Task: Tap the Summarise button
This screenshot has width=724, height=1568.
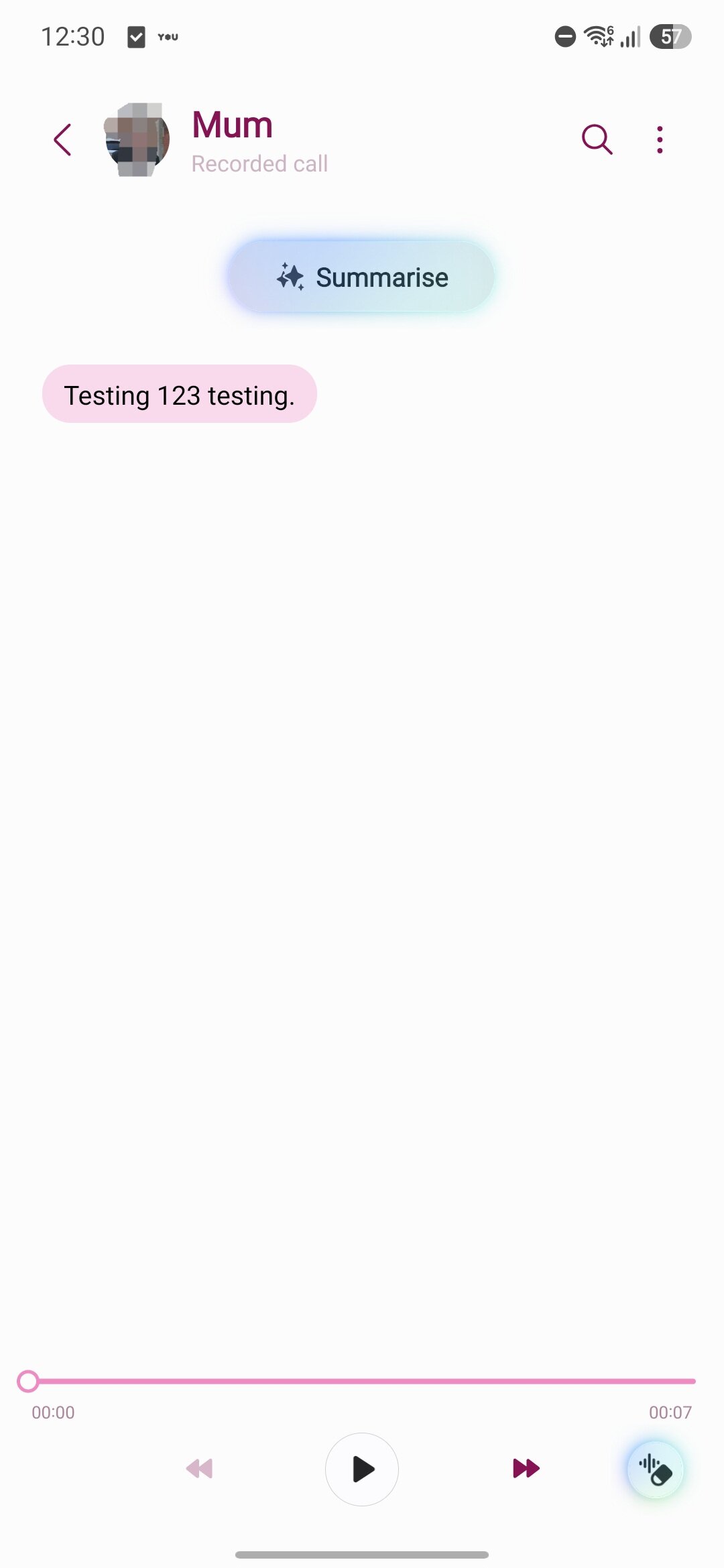Action: 361,276
